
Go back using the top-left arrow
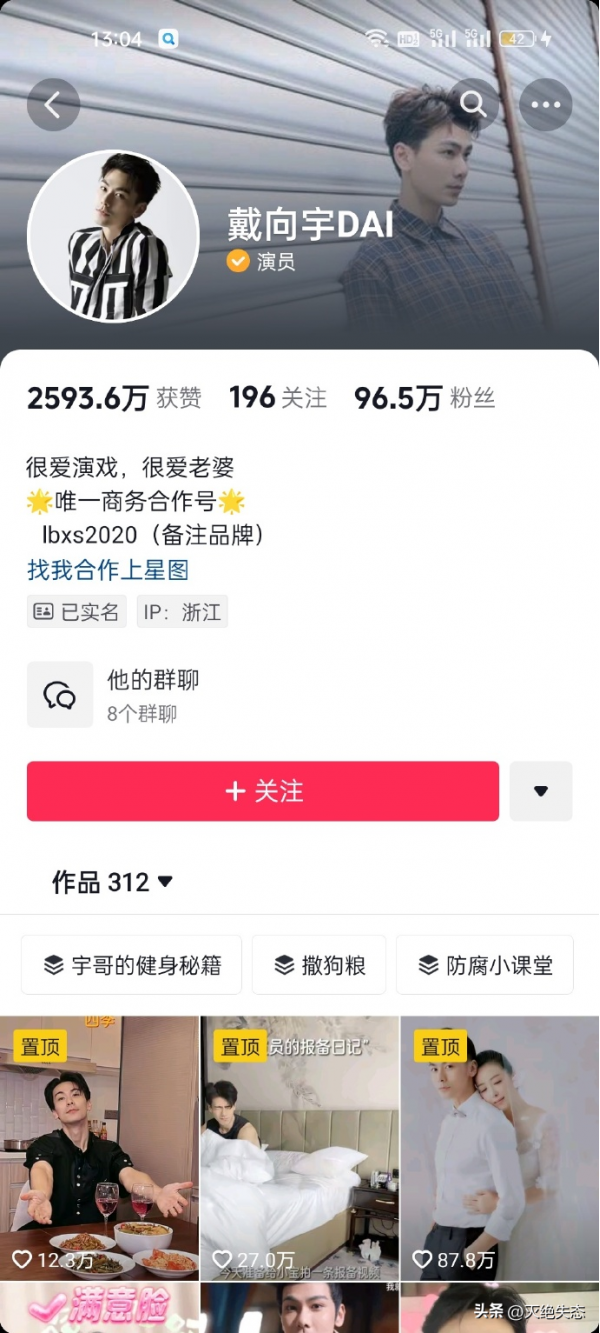[53, 105]
